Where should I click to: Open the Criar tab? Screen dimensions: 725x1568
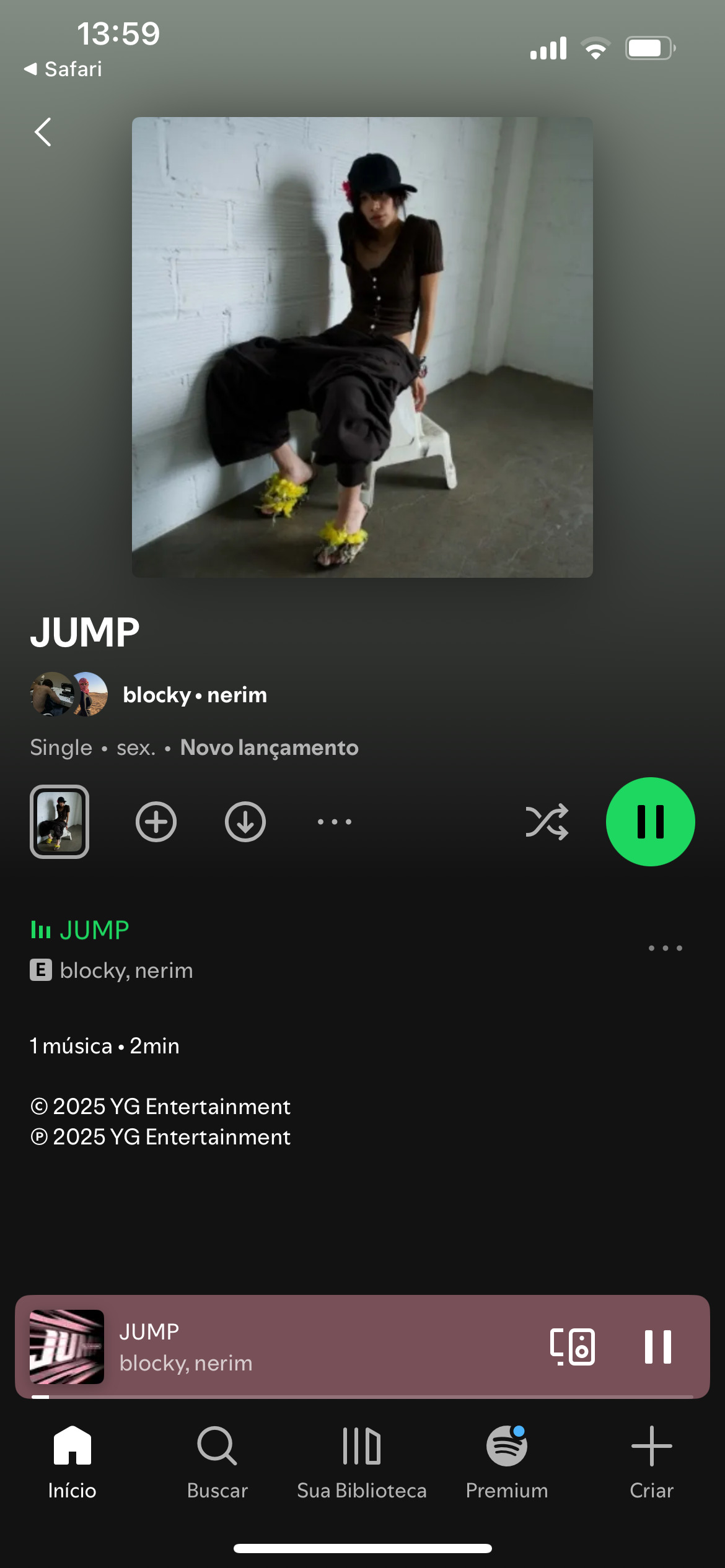point(652,1462)
